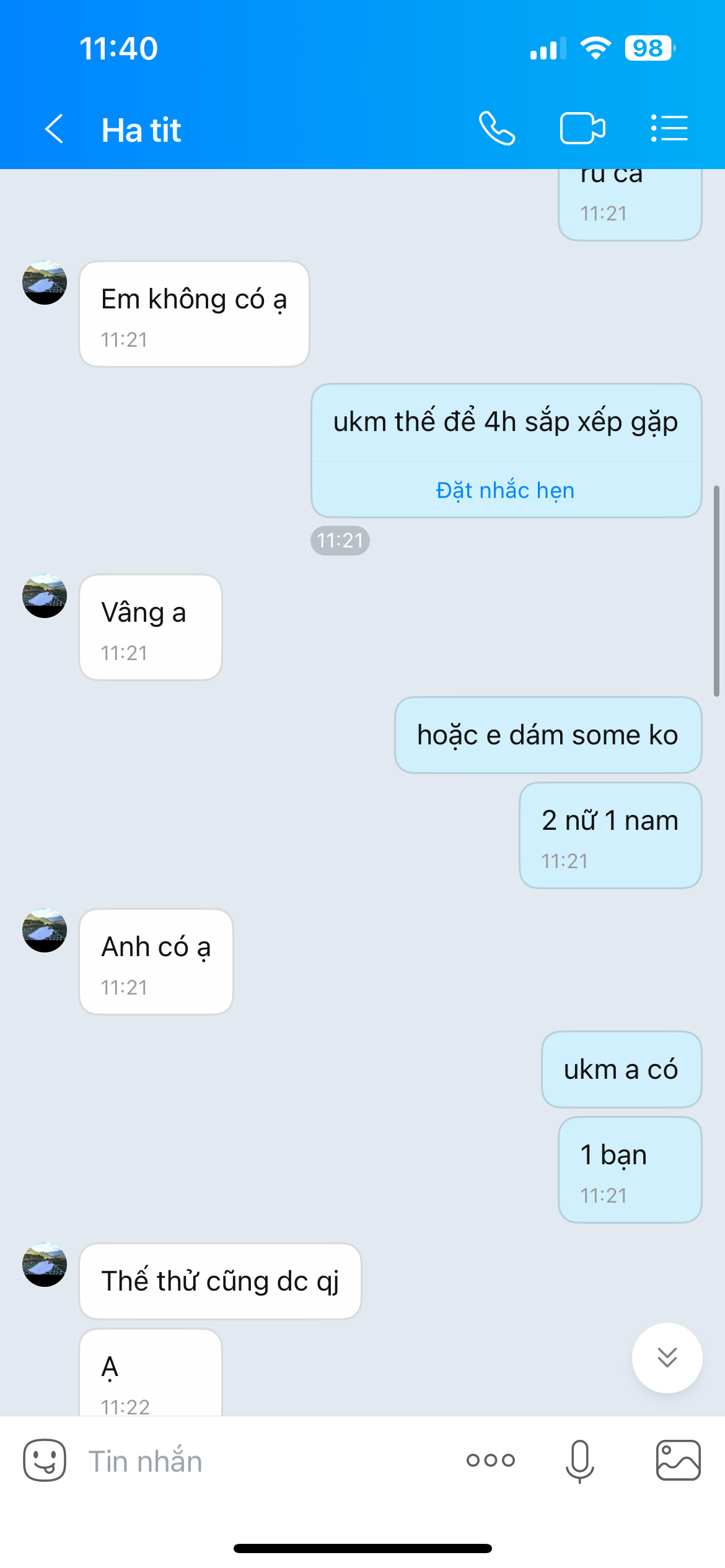Go back from the Ha tit chat
Image resolution: width=725 pixels, height=1568 pixels.
(x=55, y=129)
